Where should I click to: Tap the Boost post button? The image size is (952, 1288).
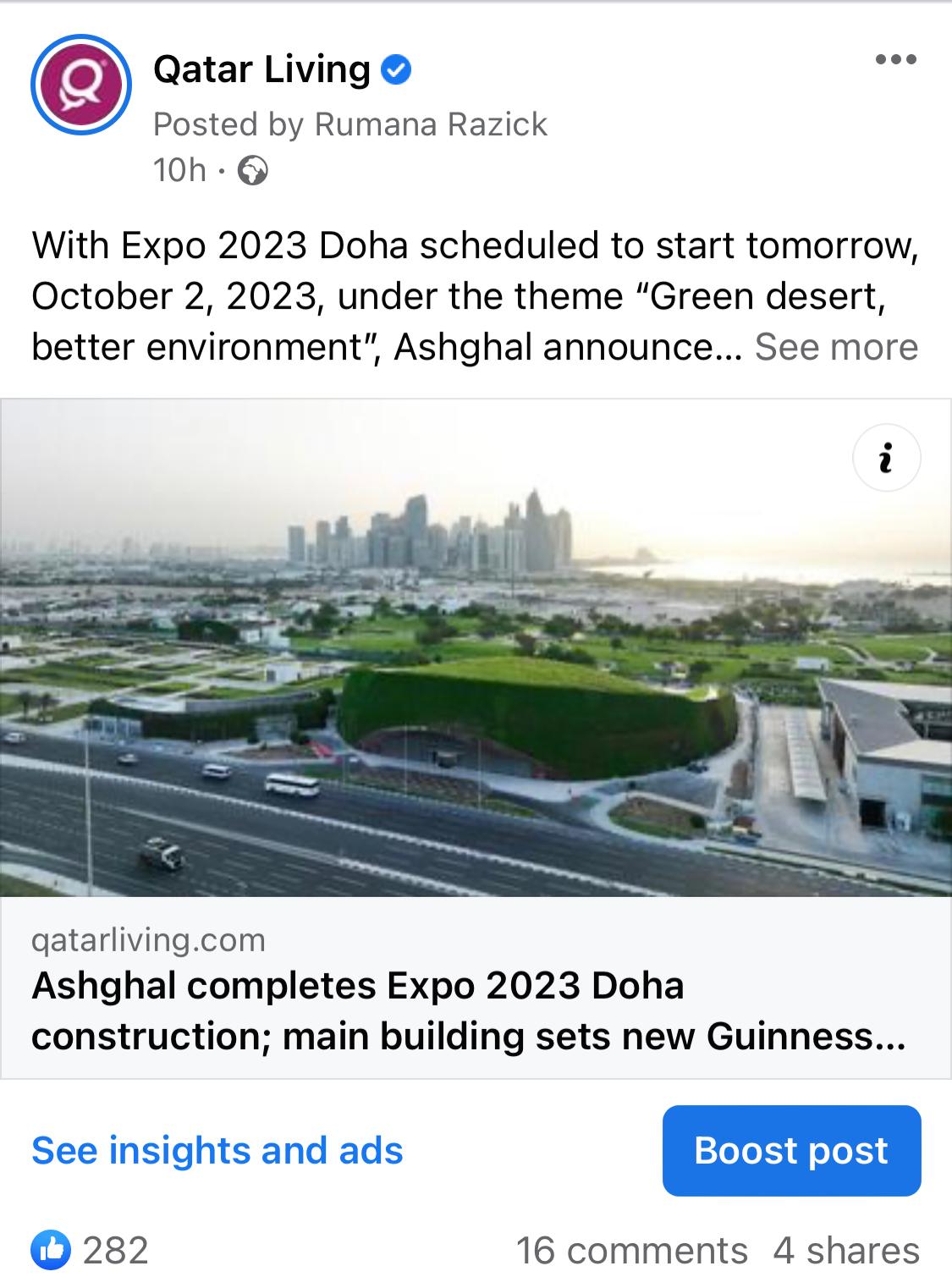791,1151
